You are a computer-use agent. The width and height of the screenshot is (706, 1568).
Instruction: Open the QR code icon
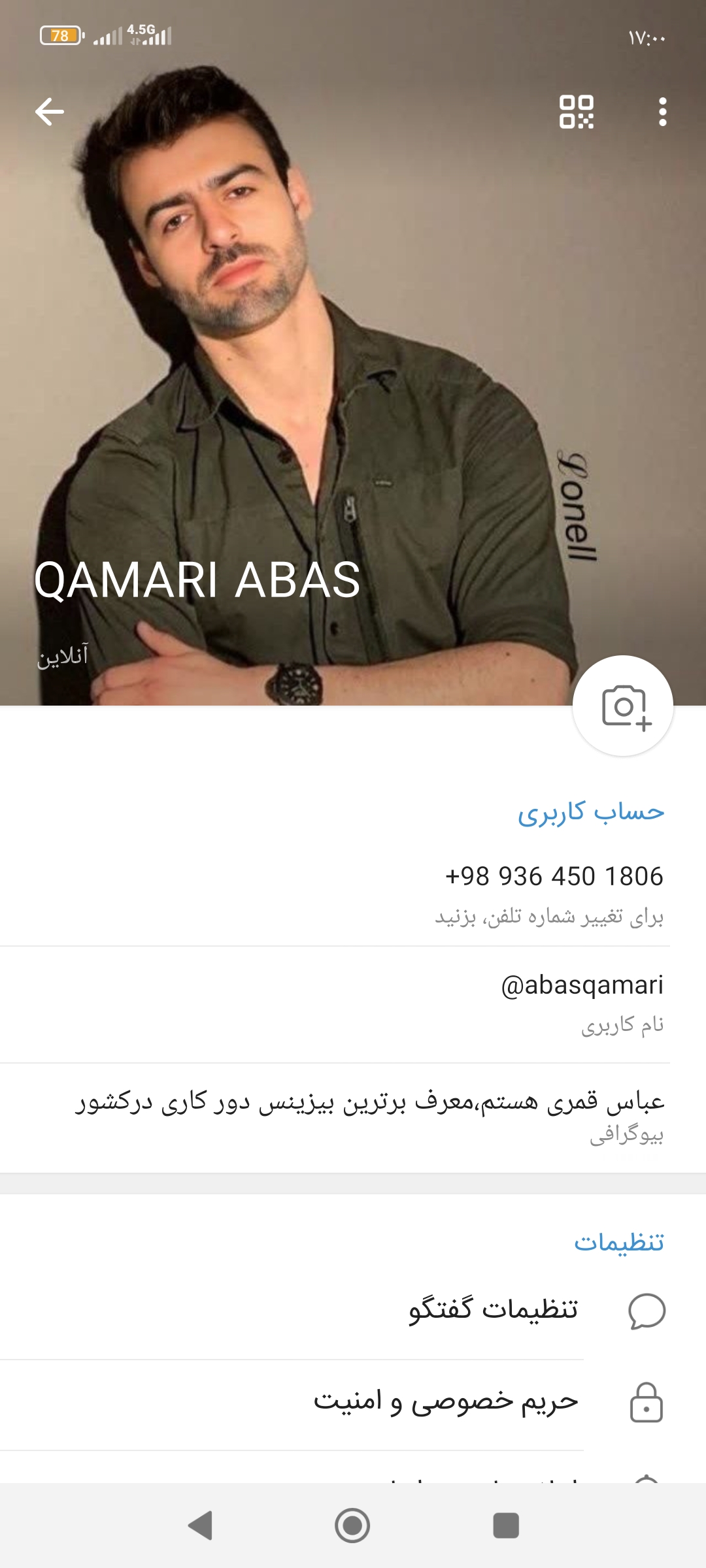coord(577,112)
